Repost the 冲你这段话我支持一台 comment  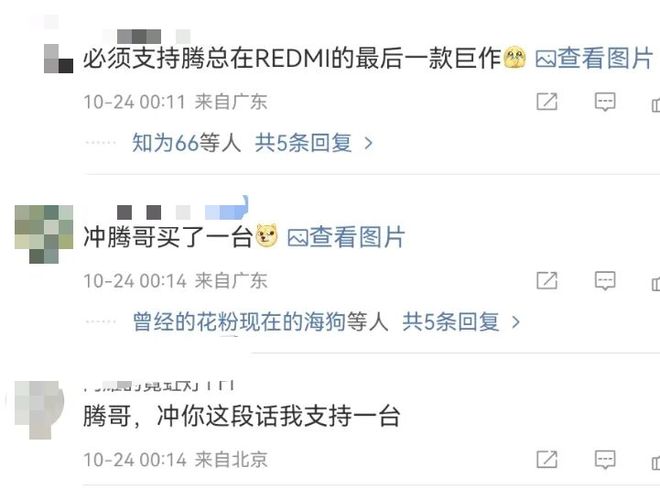tap(547, 459)
